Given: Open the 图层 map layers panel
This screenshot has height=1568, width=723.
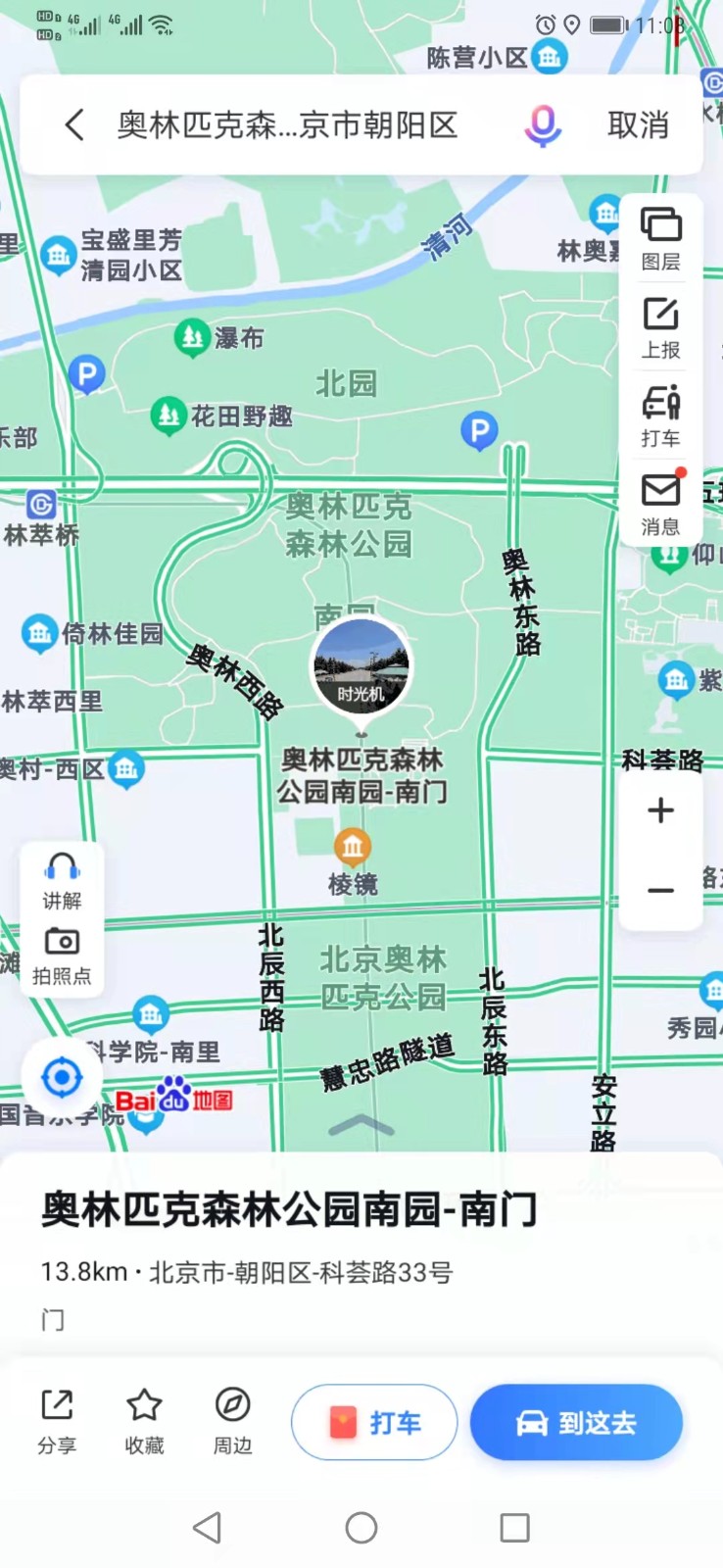Looking at the screenshot, I should [661, 238].
